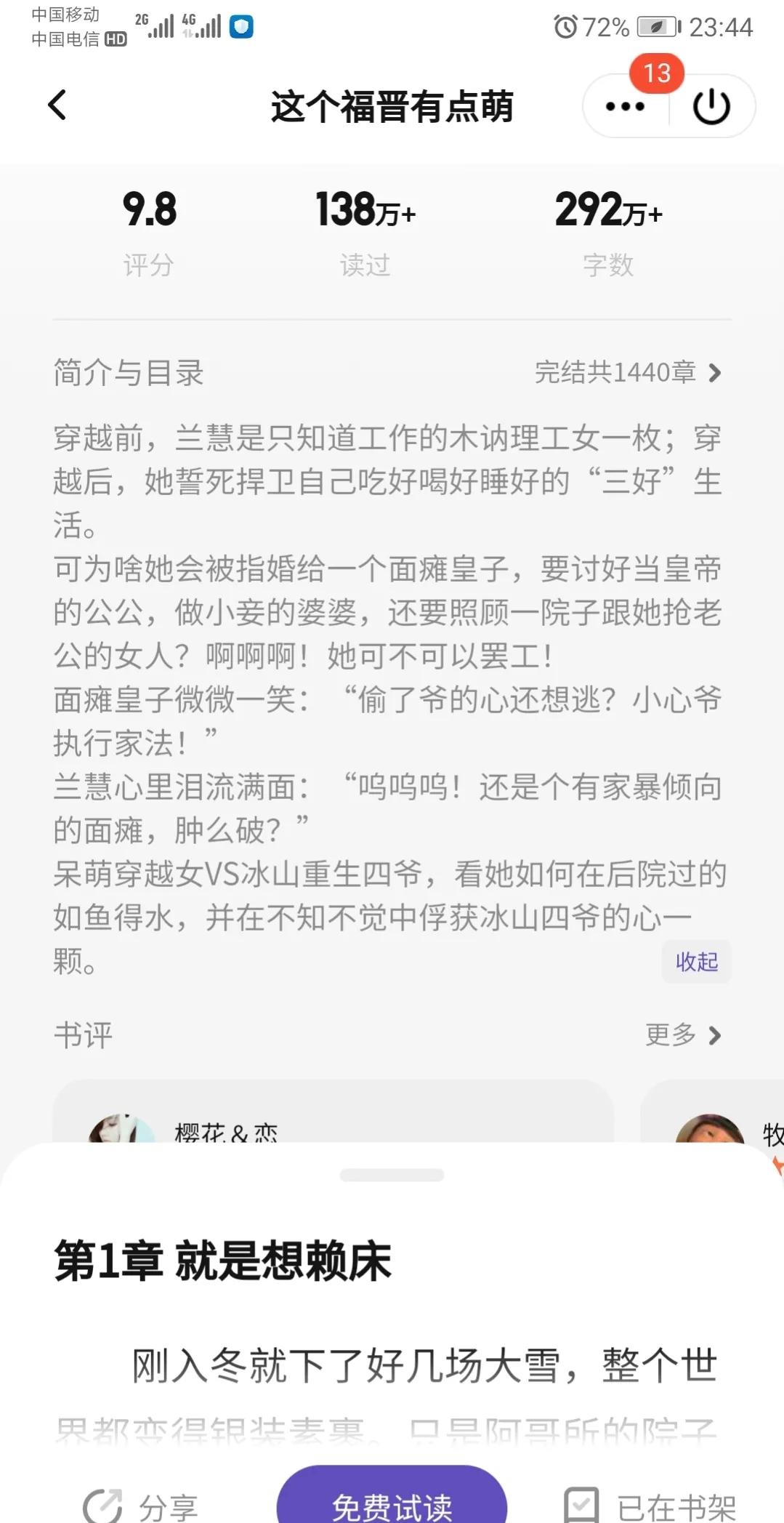Tap 收起 to collapse the book synopsis
The width and height of the screenshot is (784, 1523).
click(695, 961)
